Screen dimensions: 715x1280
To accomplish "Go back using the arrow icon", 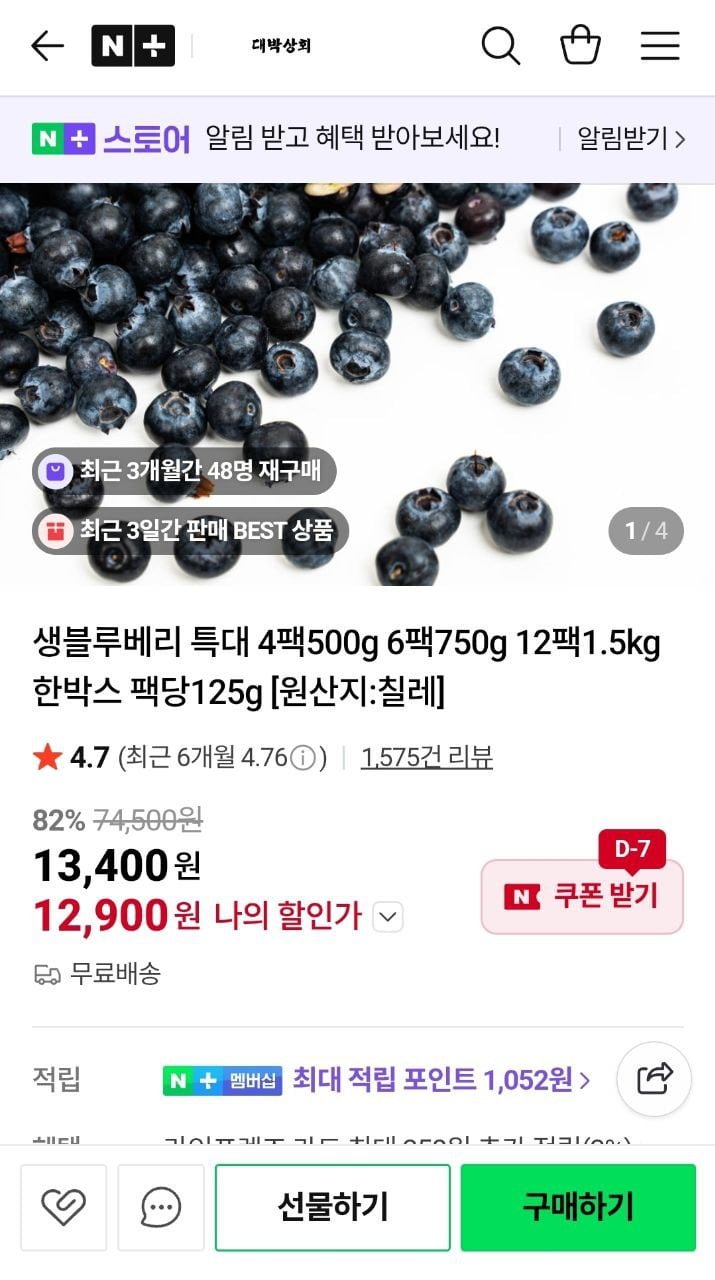I will (46, 46).
